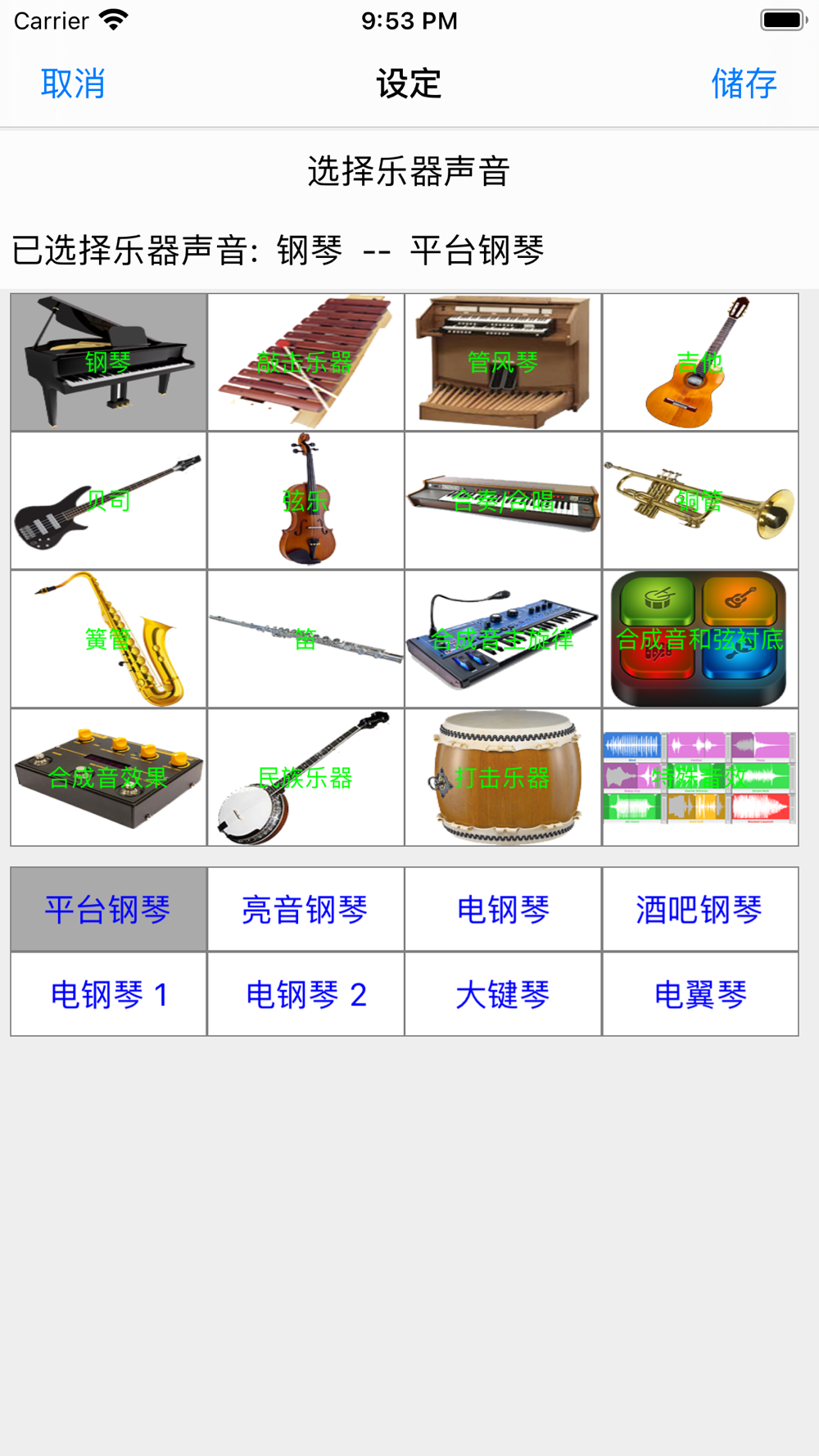Select 亮音钢琴 sound
Screen dimensions: 819x1456
[x=305, y=909]
